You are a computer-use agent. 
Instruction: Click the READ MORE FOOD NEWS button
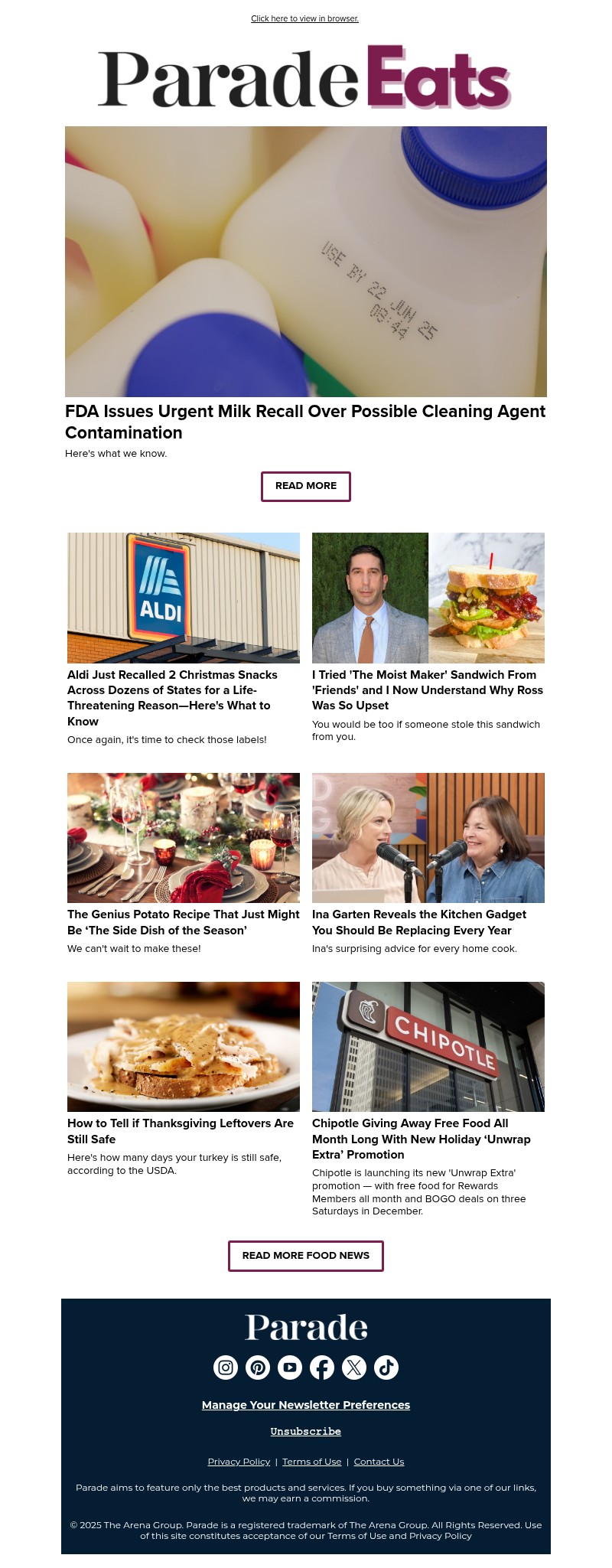click(305, 1255)
